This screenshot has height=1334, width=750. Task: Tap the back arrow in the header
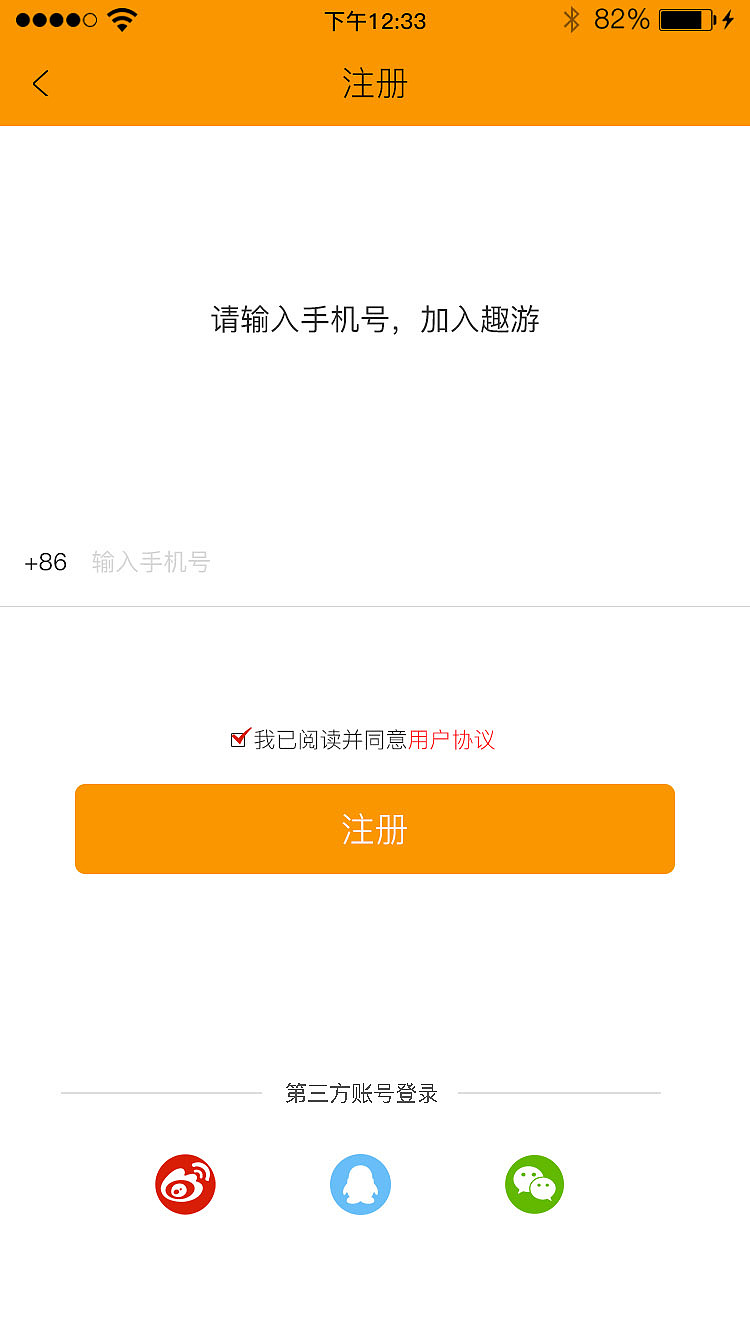(x=40, y=84)
